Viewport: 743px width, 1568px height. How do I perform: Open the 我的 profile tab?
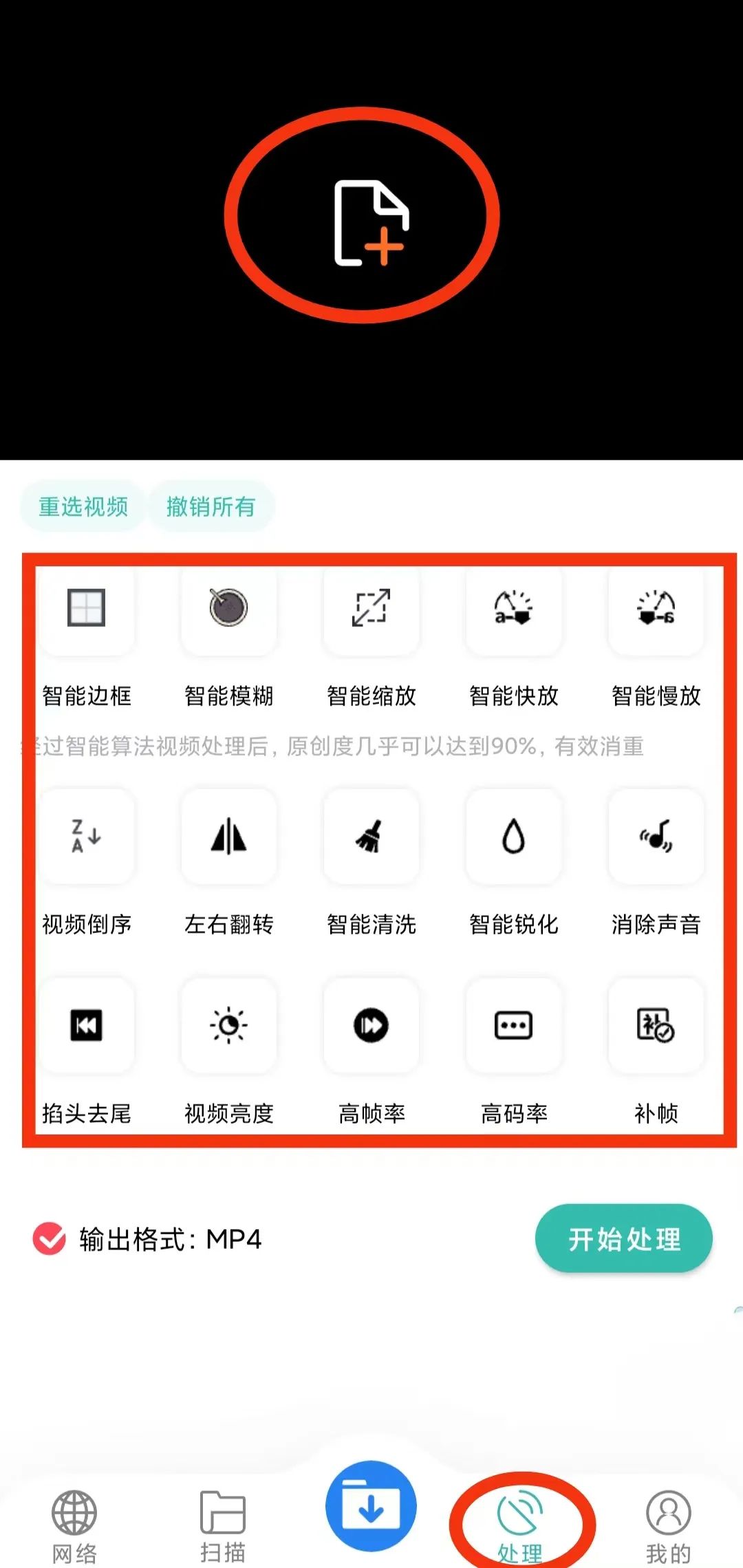click(668, 1524)
